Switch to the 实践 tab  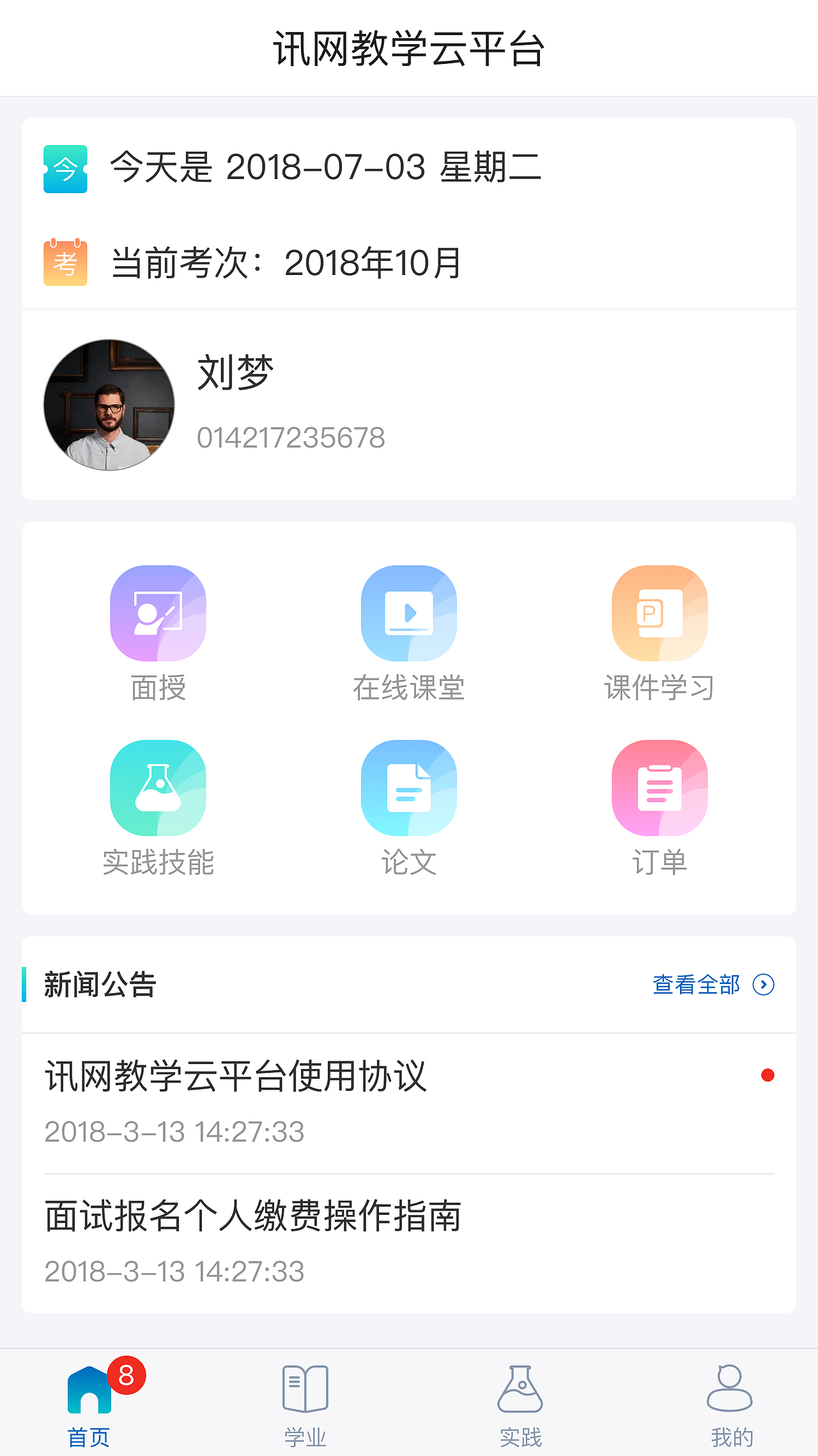click(x=521, y=1400)
